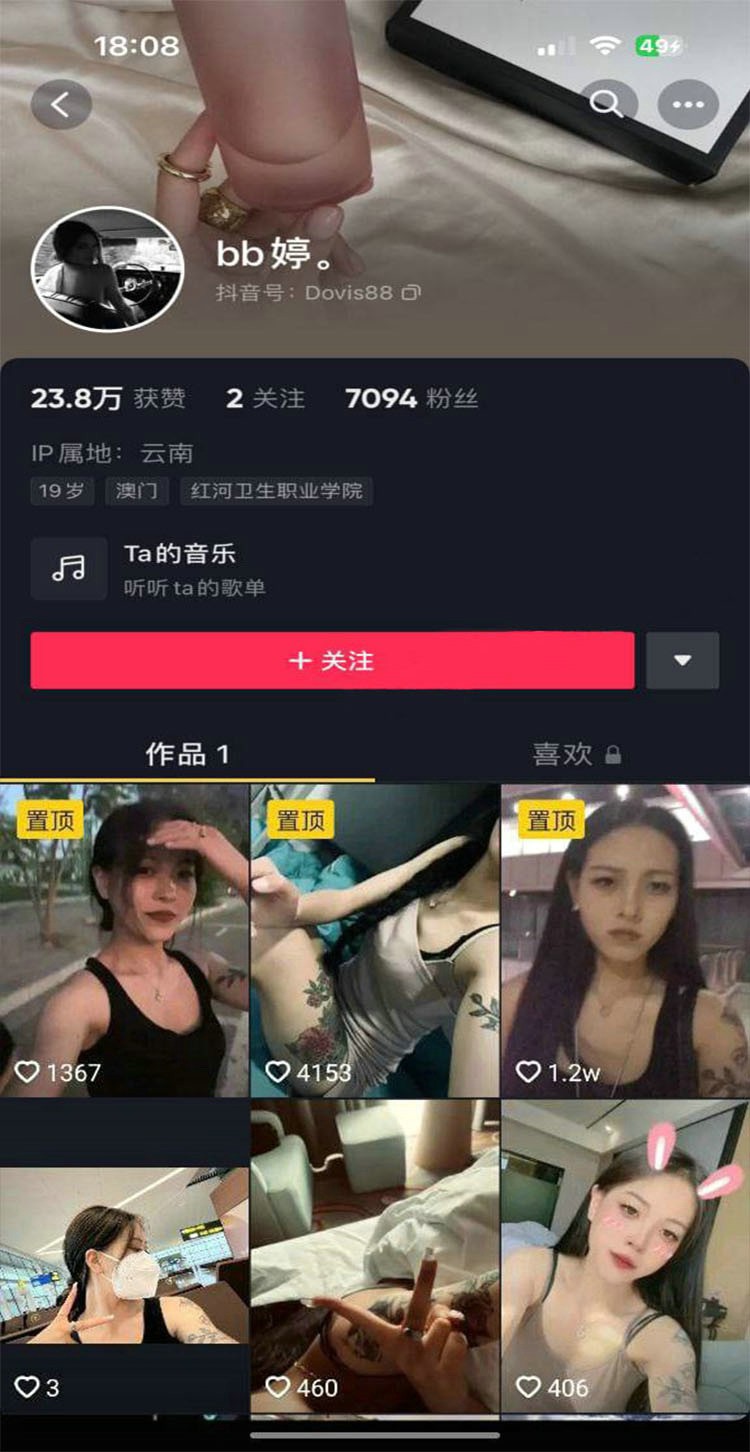
Task: Open the three-dot overflow menu
Action: pos(688,104)
